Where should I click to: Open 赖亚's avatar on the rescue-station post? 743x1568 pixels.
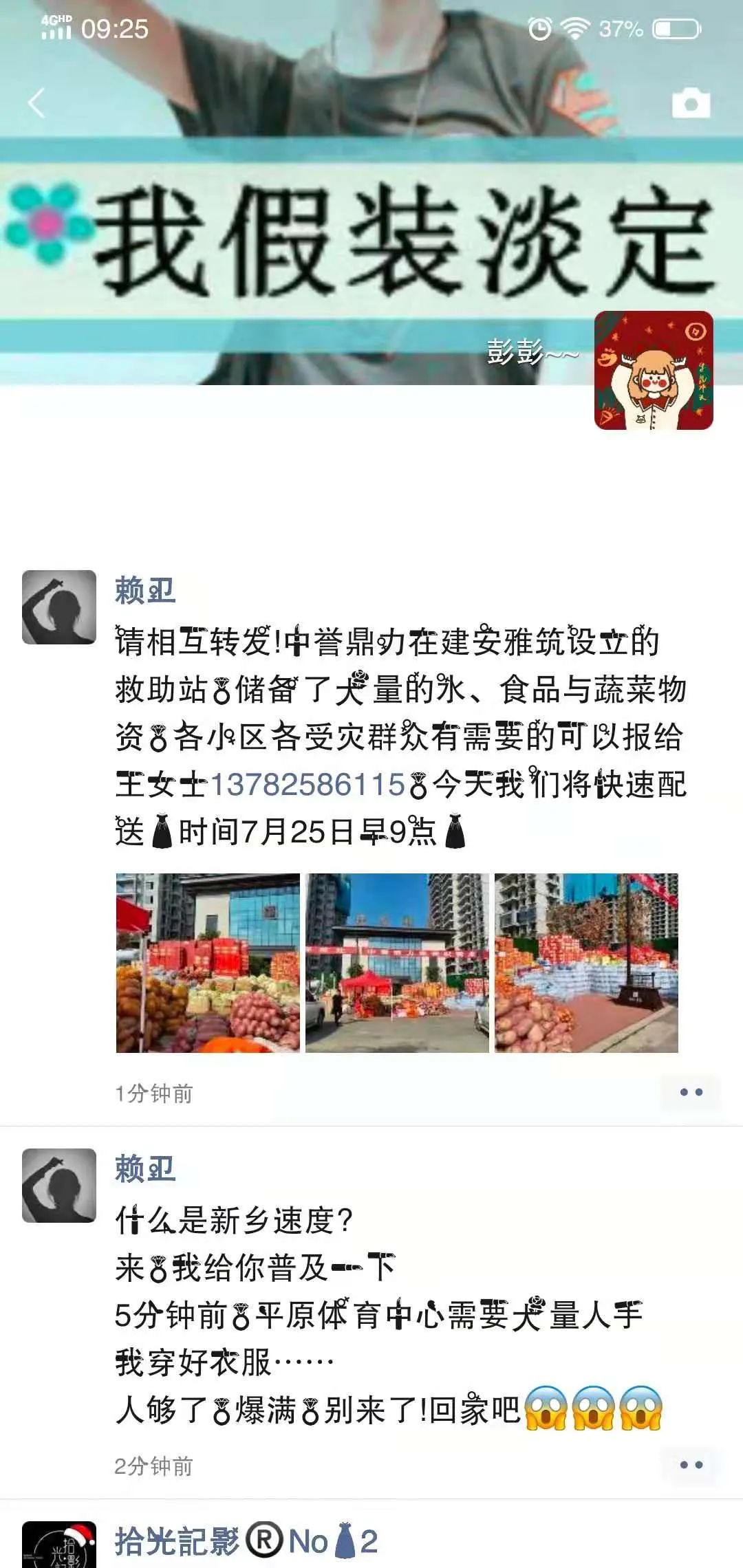(x=59, y=607)
